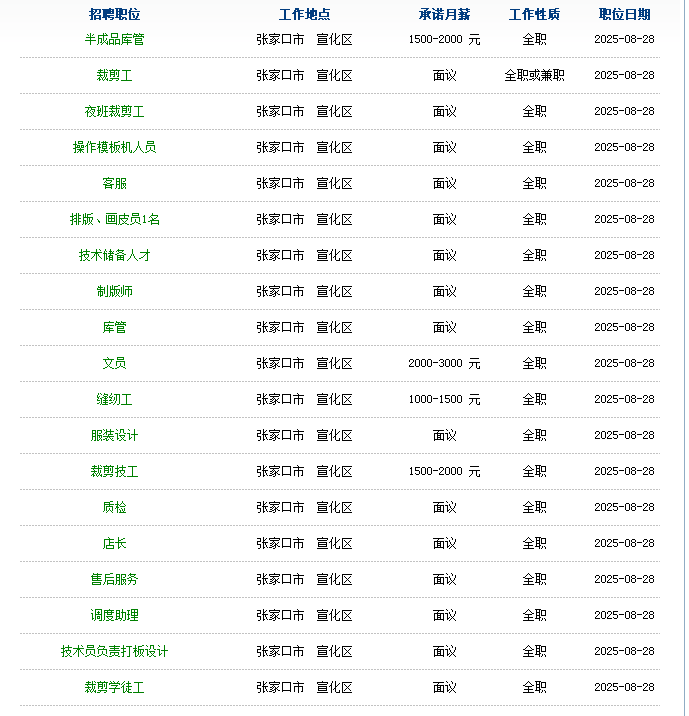Select the 客服 job listing
This screenshot has height=716, width=689.
[x=115, y=183]
